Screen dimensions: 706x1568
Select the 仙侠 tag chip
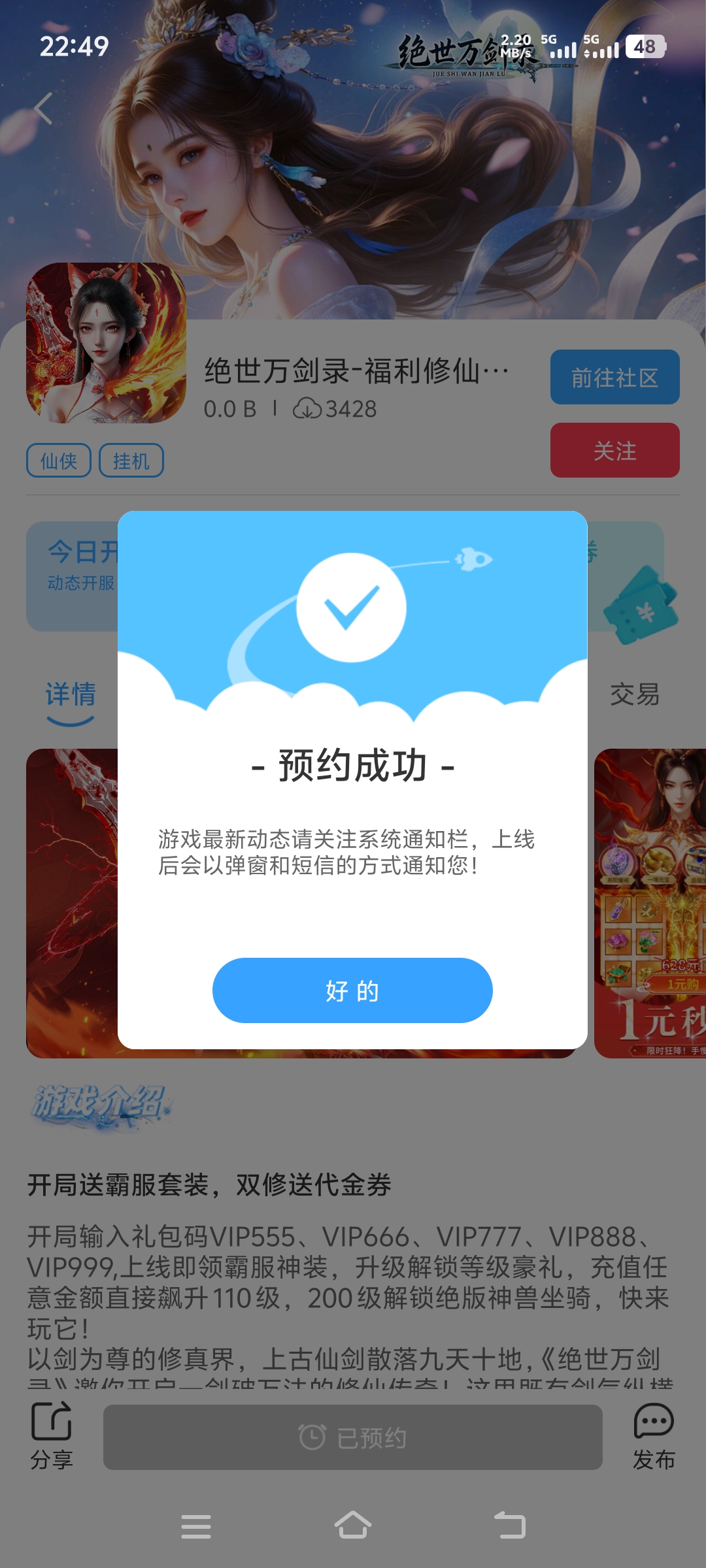click(59, 461)
